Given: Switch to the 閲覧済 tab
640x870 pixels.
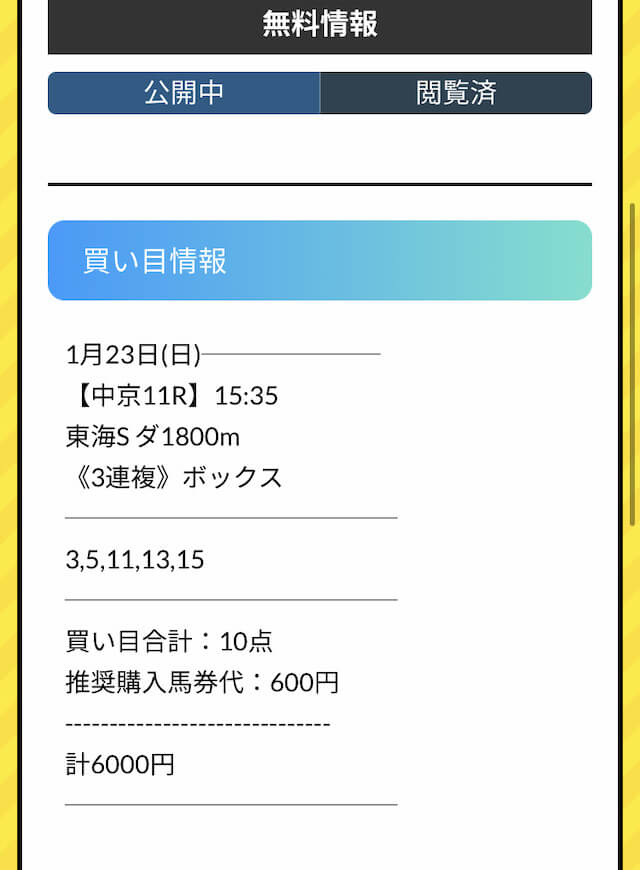Looking at the screenshot, I should point(456,93).
